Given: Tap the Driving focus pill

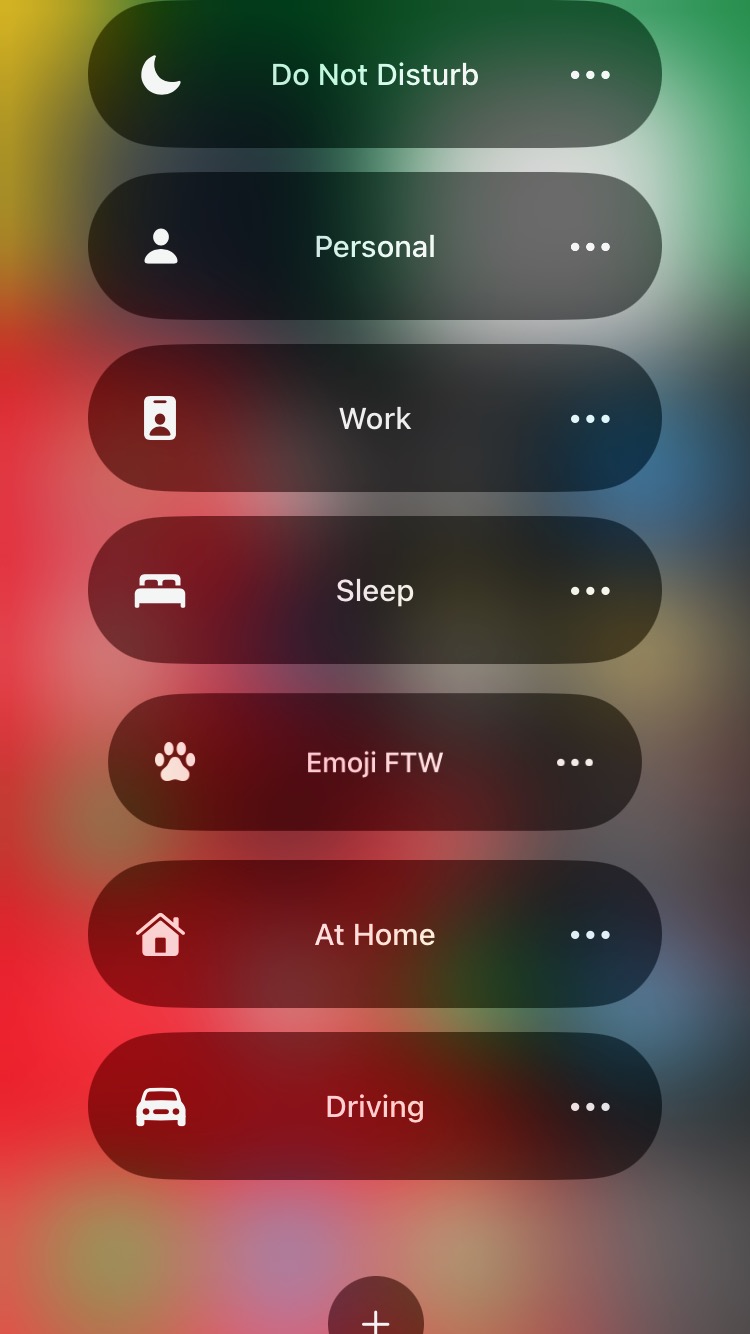Looking at the screenshot, I should pos(375,1106).
